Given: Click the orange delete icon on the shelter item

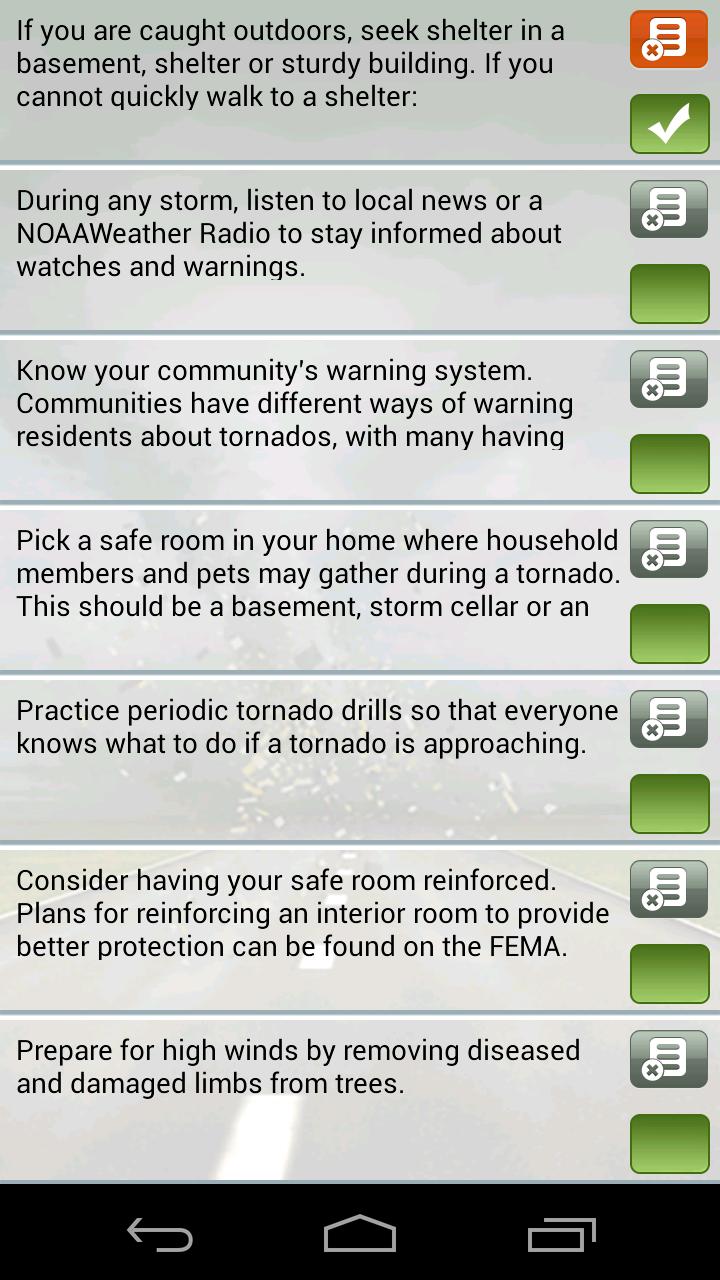Looking at the screenshot, I should pos(668,38).
